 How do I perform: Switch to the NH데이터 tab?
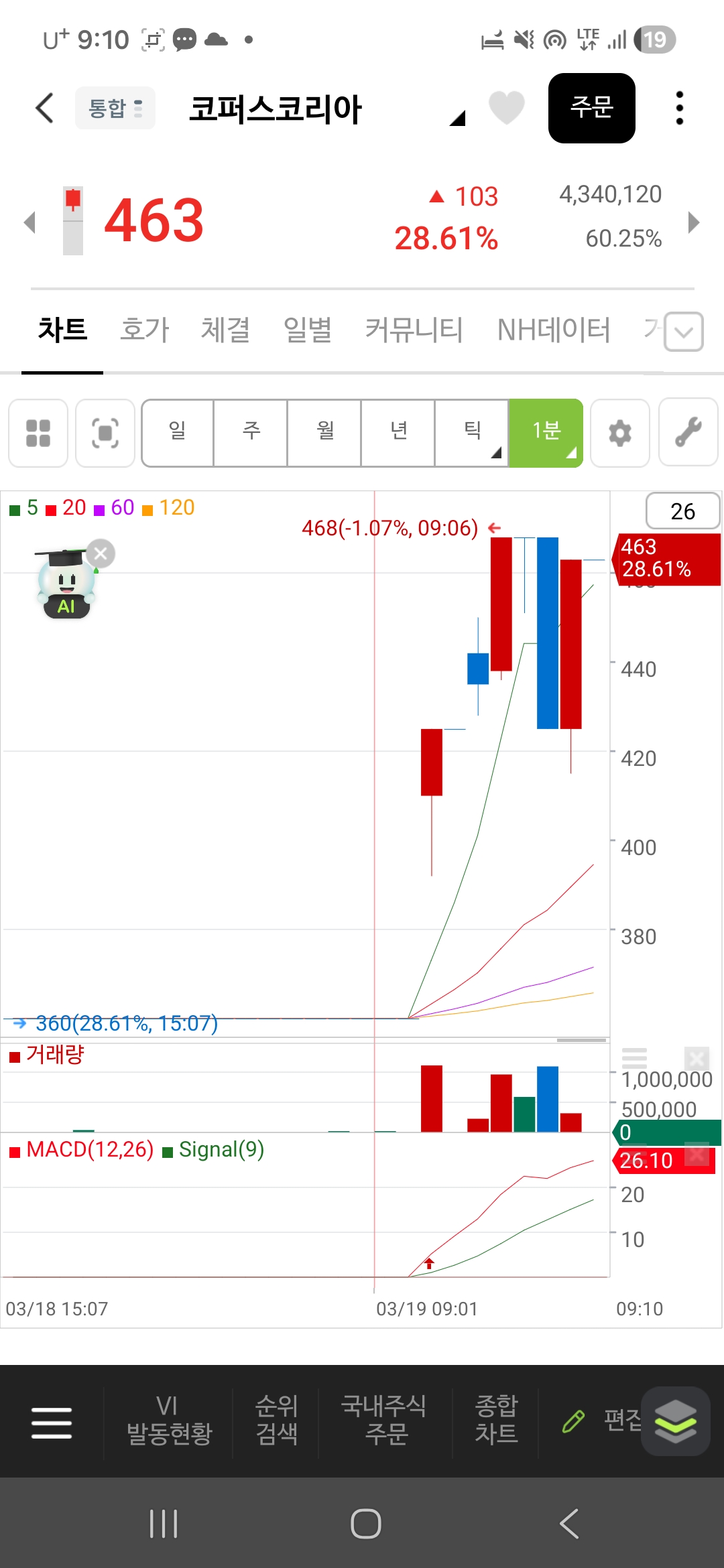click(x=554, y=330)
